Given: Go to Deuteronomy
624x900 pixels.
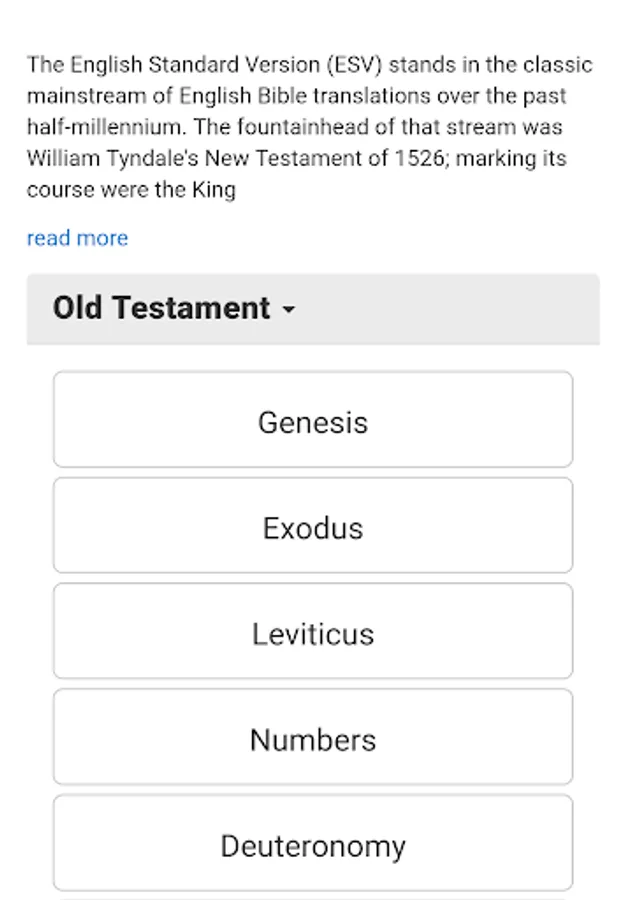Looking at the screenshot, I should [x=313, y=843].
